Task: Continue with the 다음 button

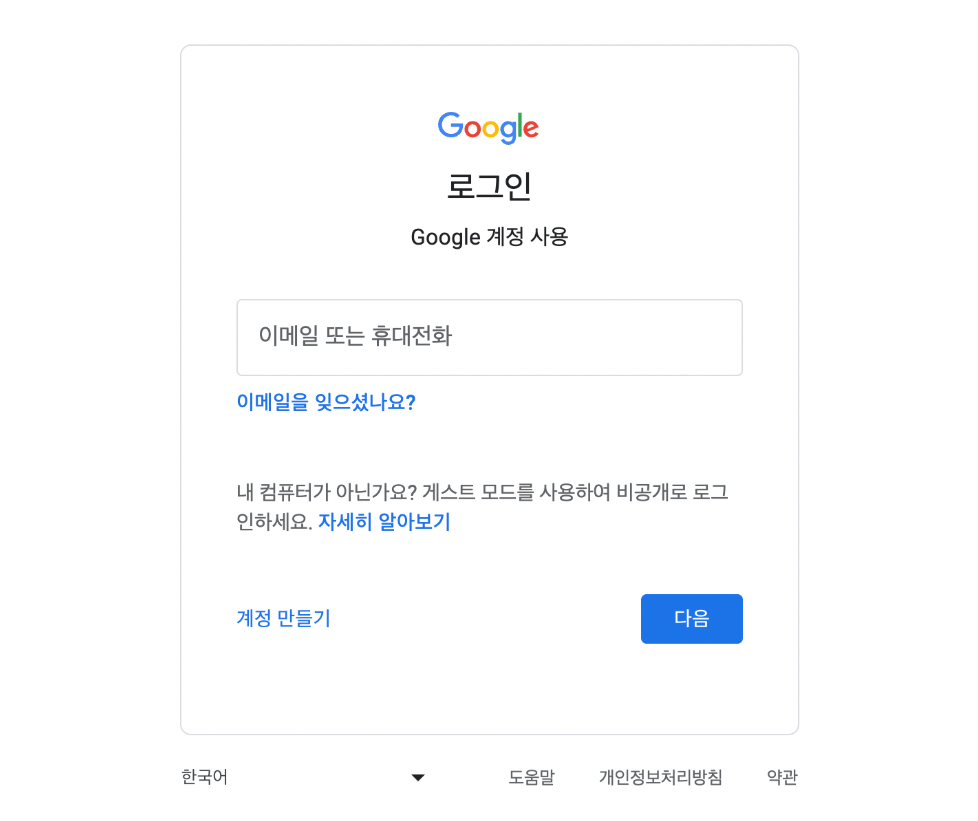Action: coord(691,618)
